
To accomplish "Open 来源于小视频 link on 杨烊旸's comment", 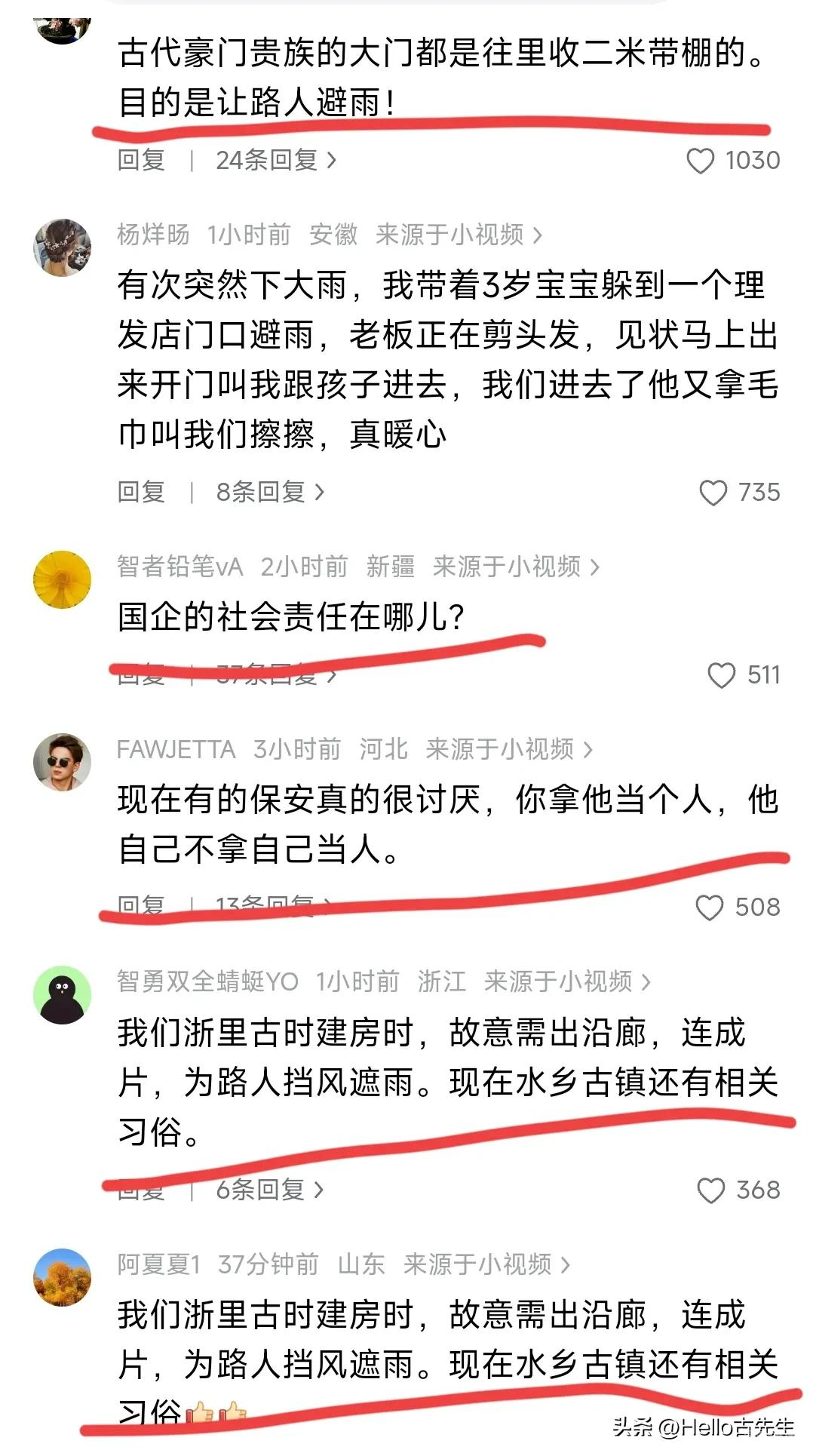I will (459, 235).
